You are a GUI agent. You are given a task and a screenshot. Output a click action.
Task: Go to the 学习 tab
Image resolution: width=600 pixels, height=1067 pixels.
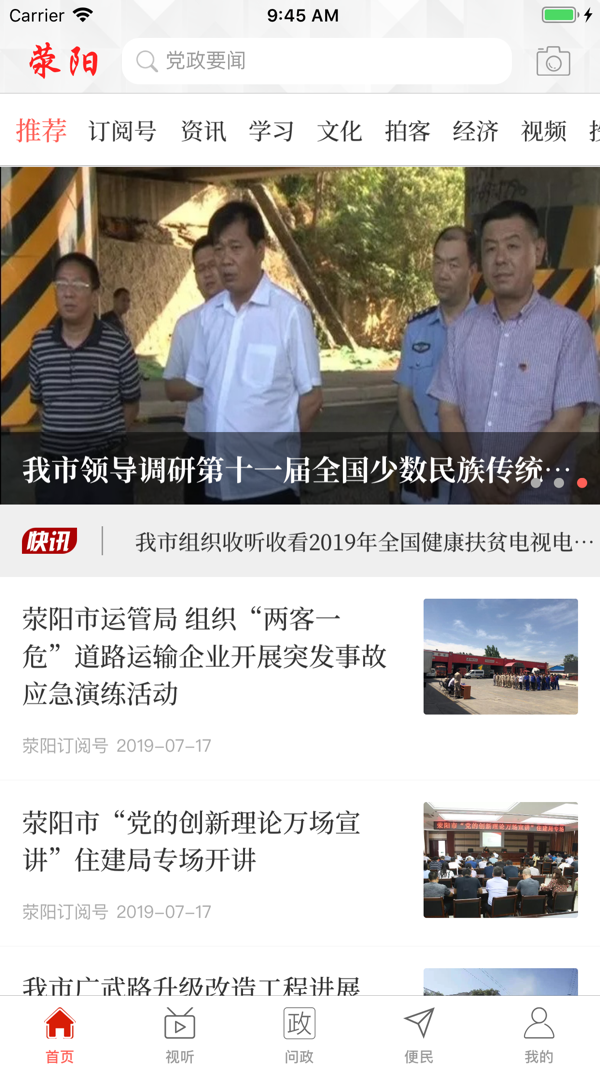pyautogui.click(x=271, y=131)
